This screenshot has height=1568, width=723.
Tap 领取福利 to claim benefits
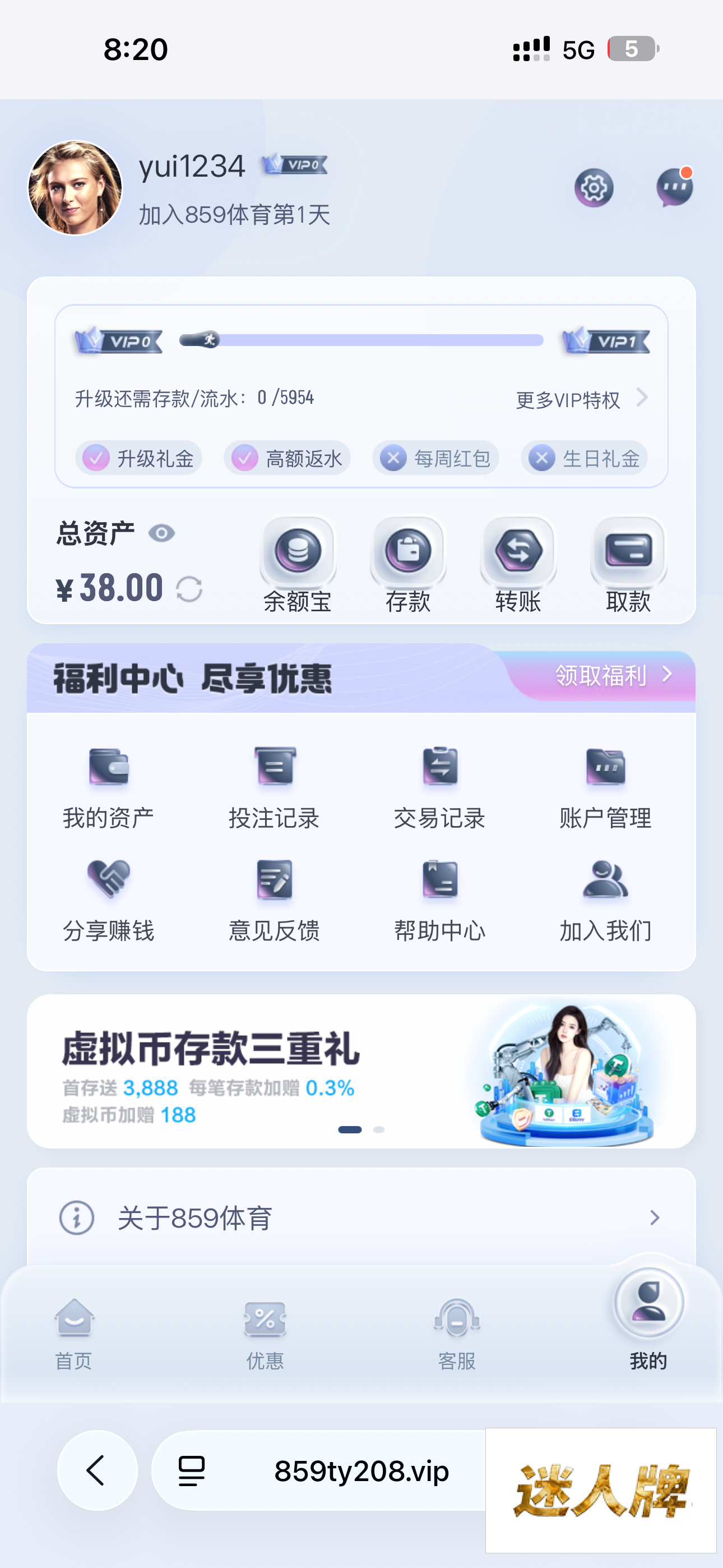coord(612,675)
